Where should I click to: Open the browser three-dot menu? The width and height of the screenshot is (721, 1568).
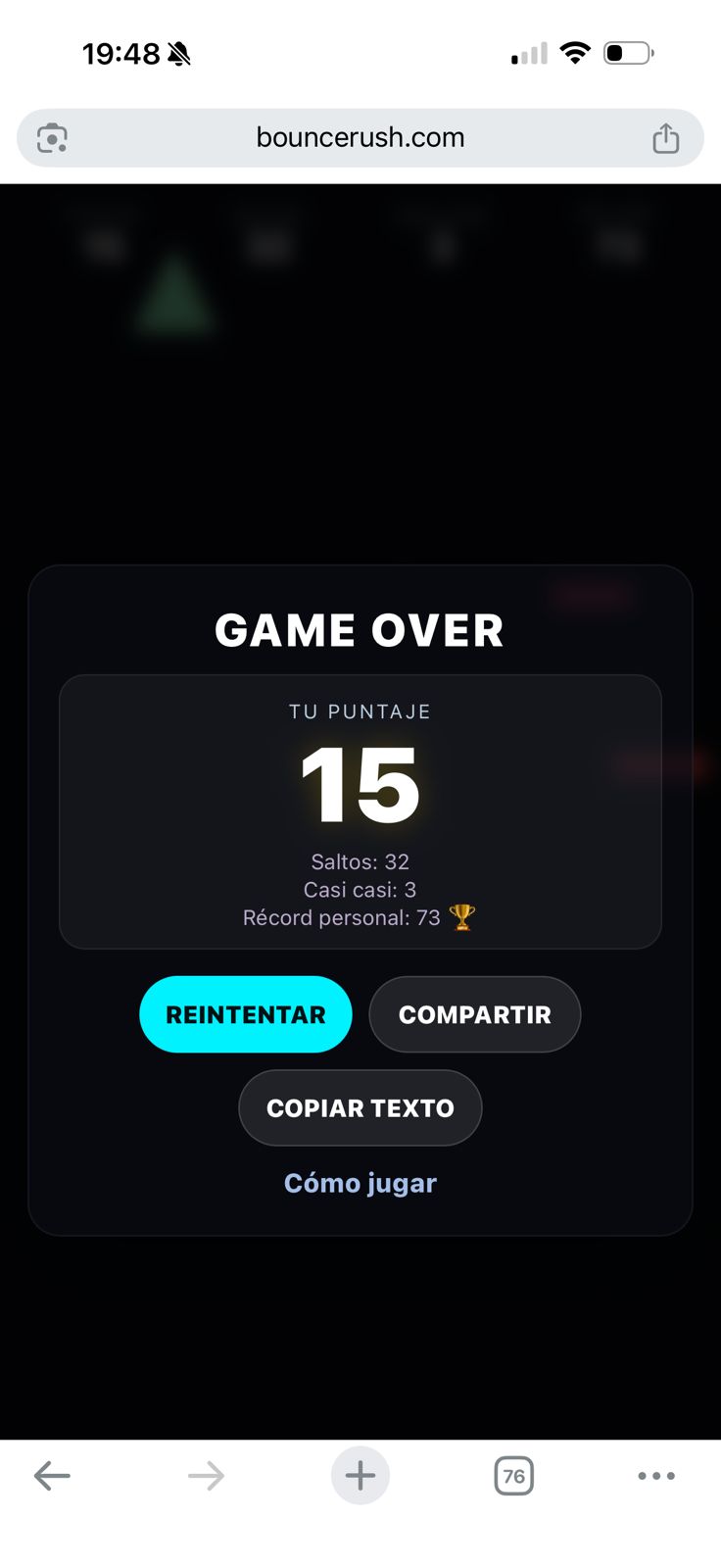click(656, 1475)
